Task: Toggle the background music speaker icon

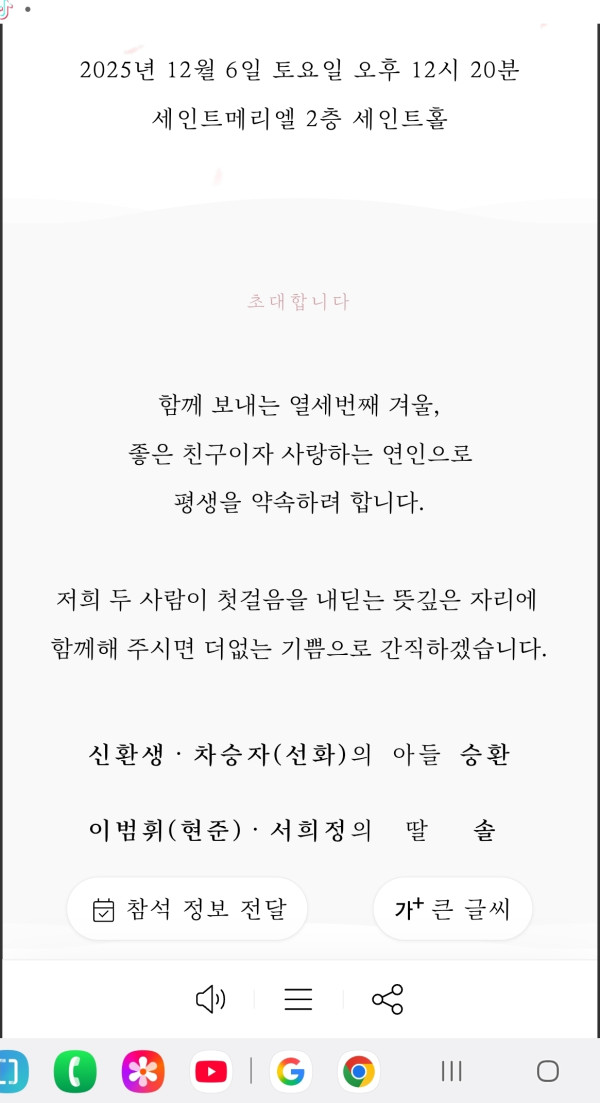Action: point(210,999)
